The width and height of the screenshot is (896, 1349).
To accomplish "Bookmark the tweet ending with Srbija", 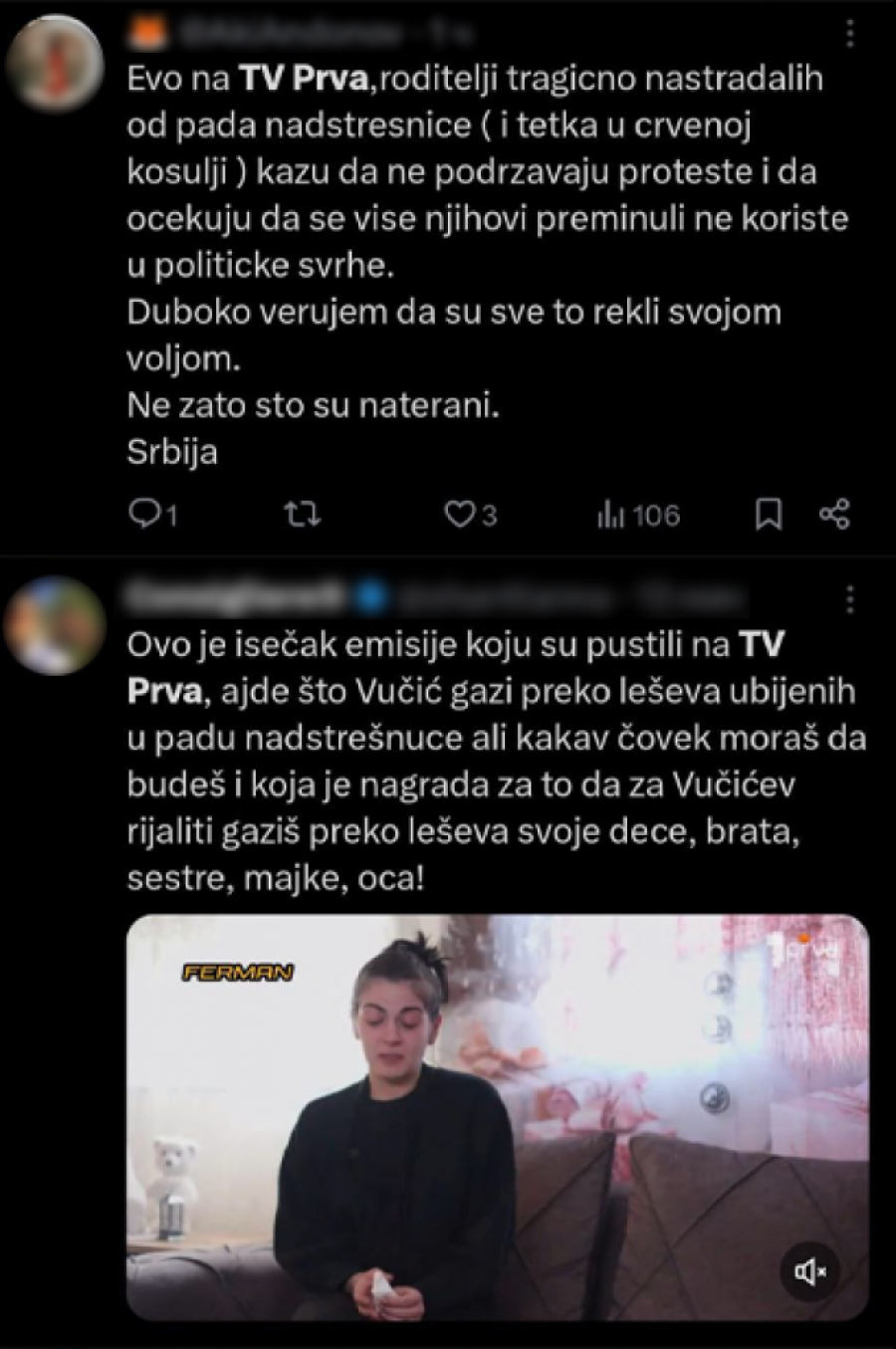I will 769,515.
